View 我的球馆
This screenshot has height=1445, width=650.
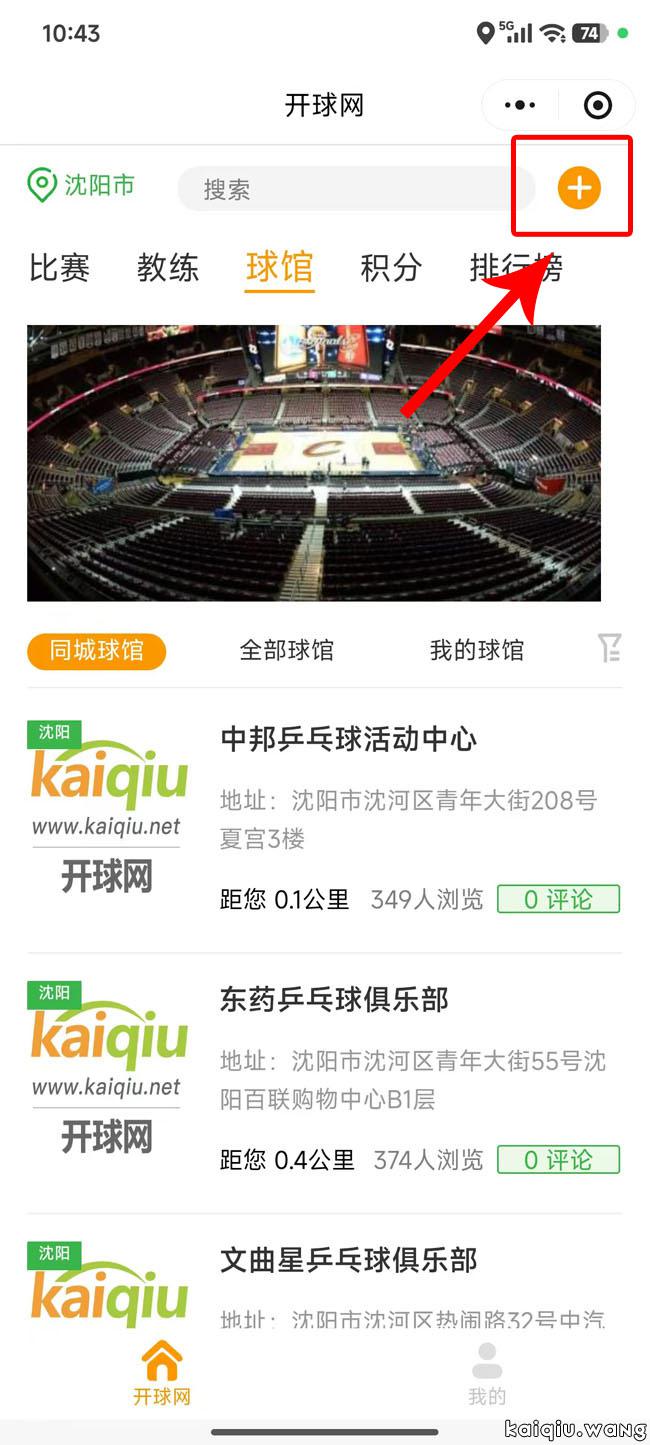point(476,651)
